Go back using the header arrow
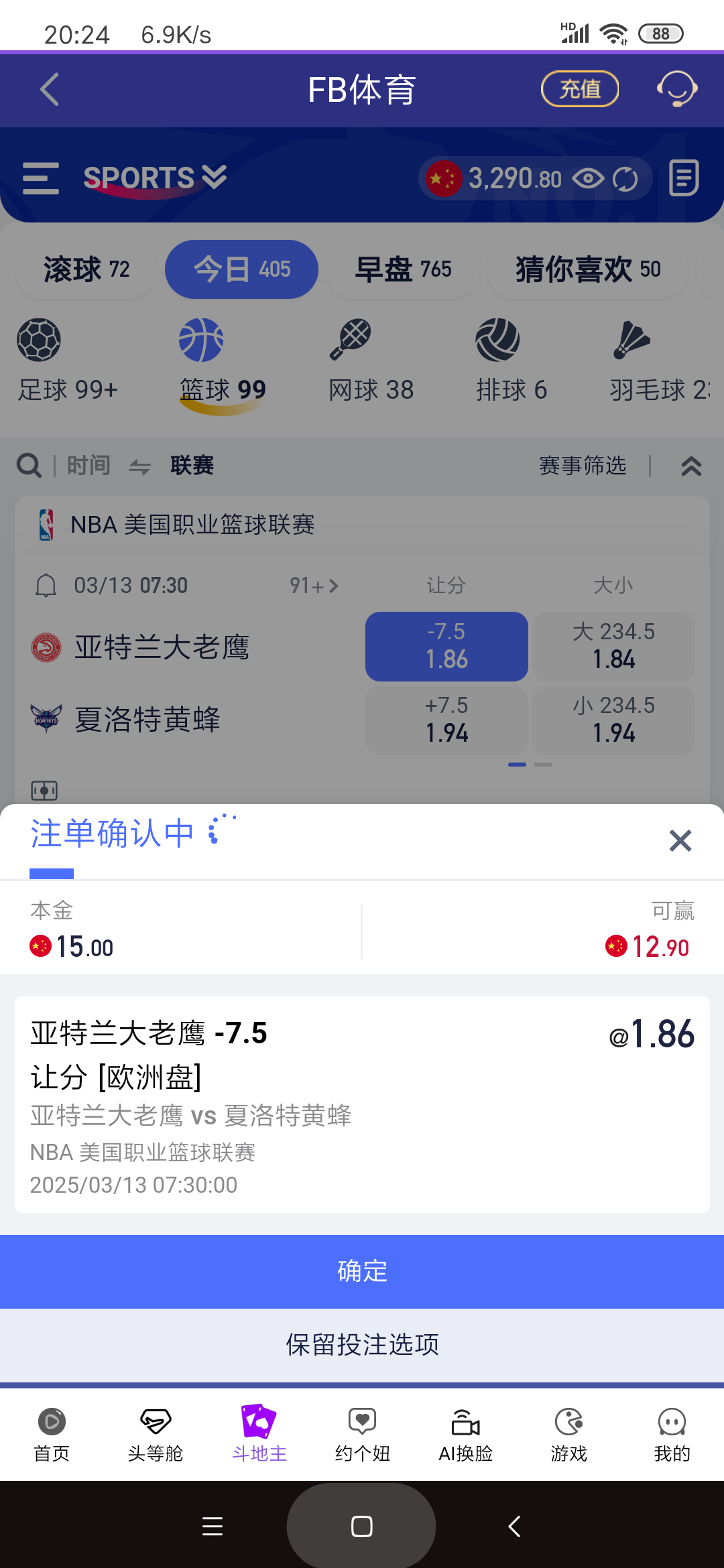The width and height of the screenshot is (724, 1568). pos(50,90)
